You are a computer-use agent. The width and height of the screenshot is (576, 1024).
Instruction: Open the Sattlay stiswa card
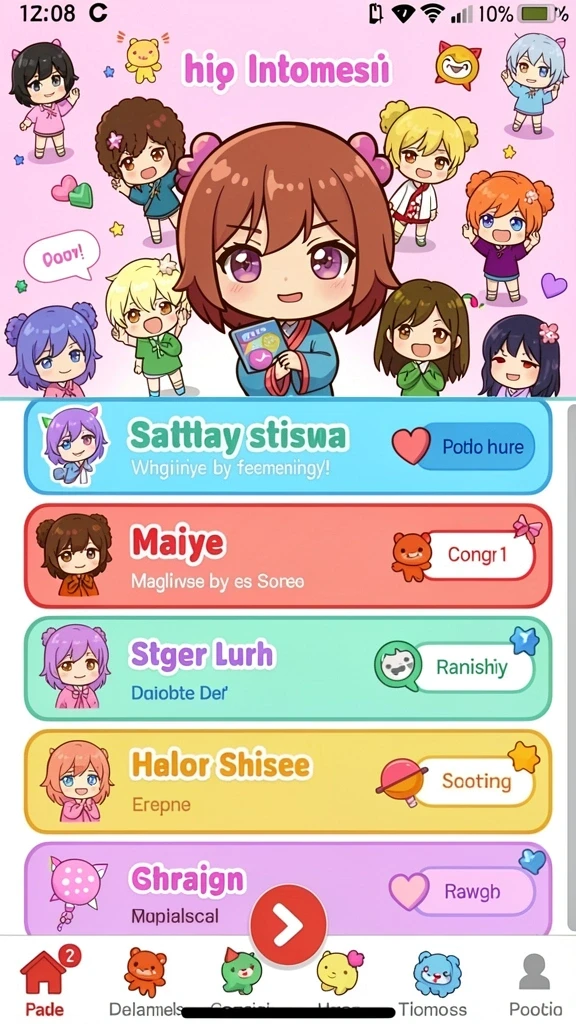click(x=288, y=447)
